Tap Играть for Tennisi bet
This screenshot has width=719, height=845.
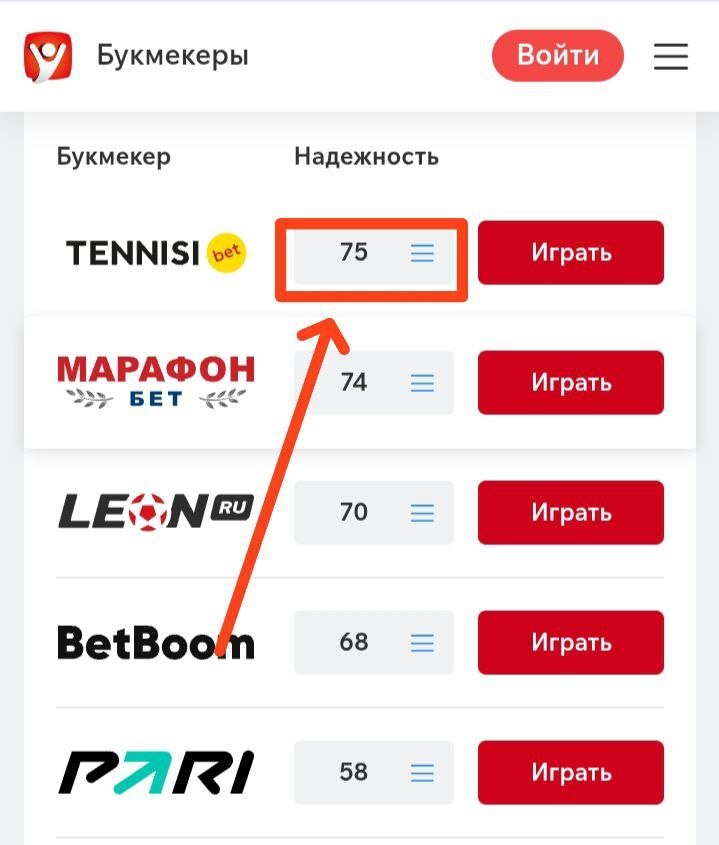tap(570, 252)
